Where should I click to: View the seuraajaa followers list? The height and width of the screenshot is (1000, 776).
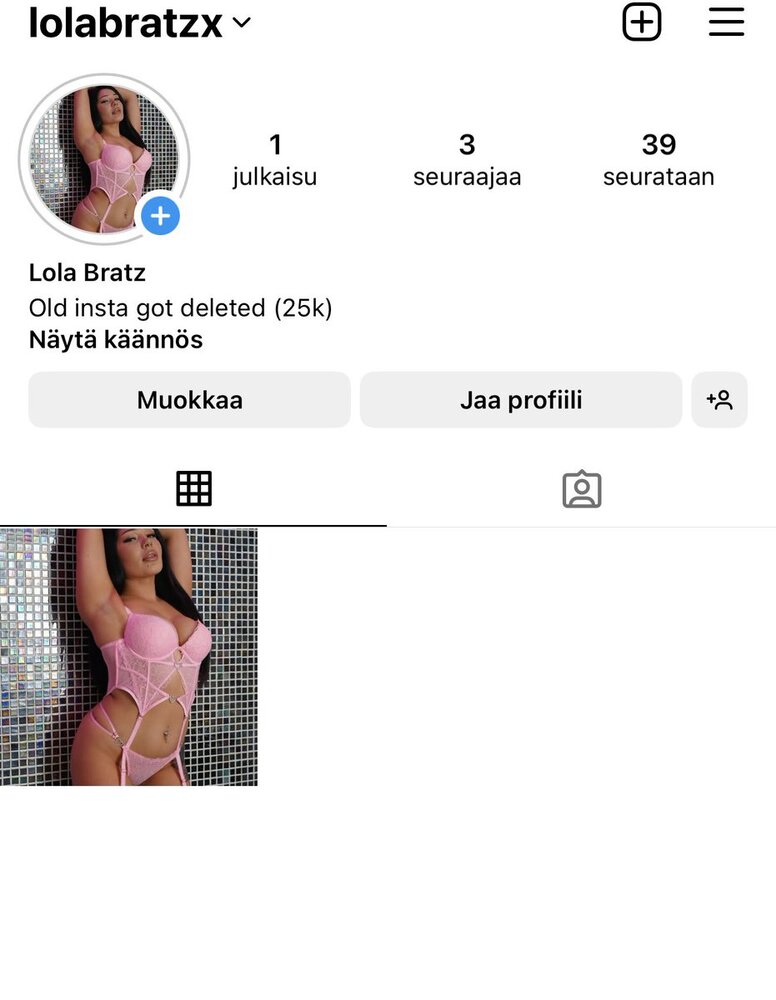tap(467, 160)
